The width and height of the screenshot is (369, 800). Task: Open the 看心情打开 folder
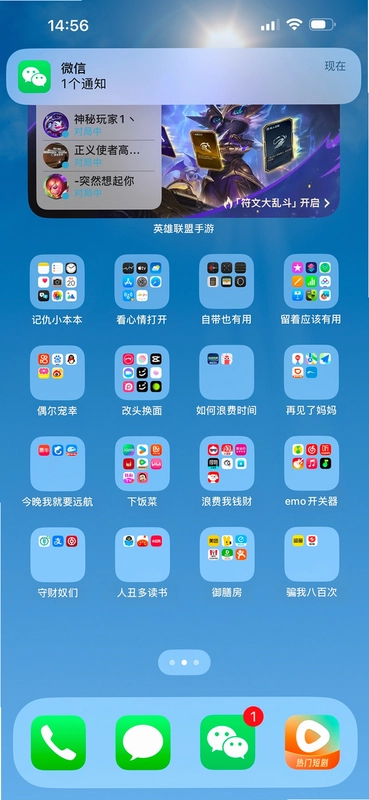pyautogui.click(x=142, y=282)
